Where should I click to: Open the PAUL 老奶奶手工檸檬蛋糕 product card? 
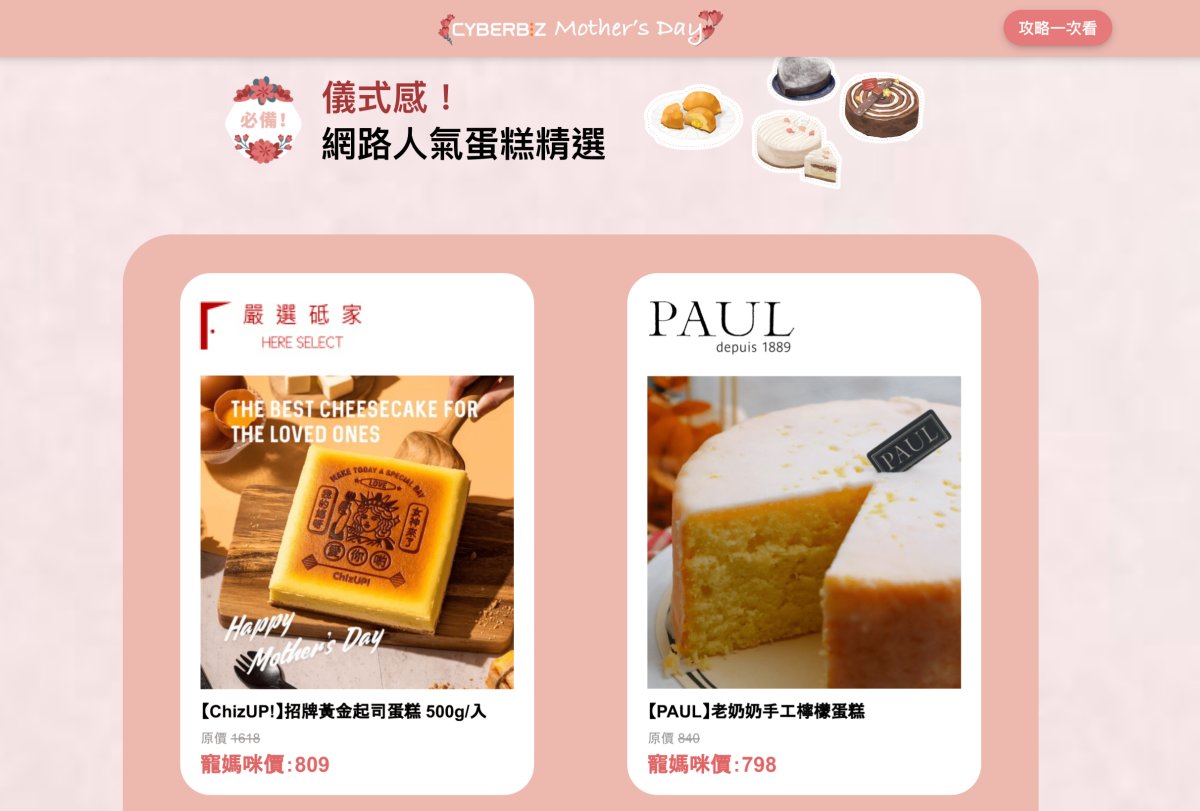(x=803, y=532)
